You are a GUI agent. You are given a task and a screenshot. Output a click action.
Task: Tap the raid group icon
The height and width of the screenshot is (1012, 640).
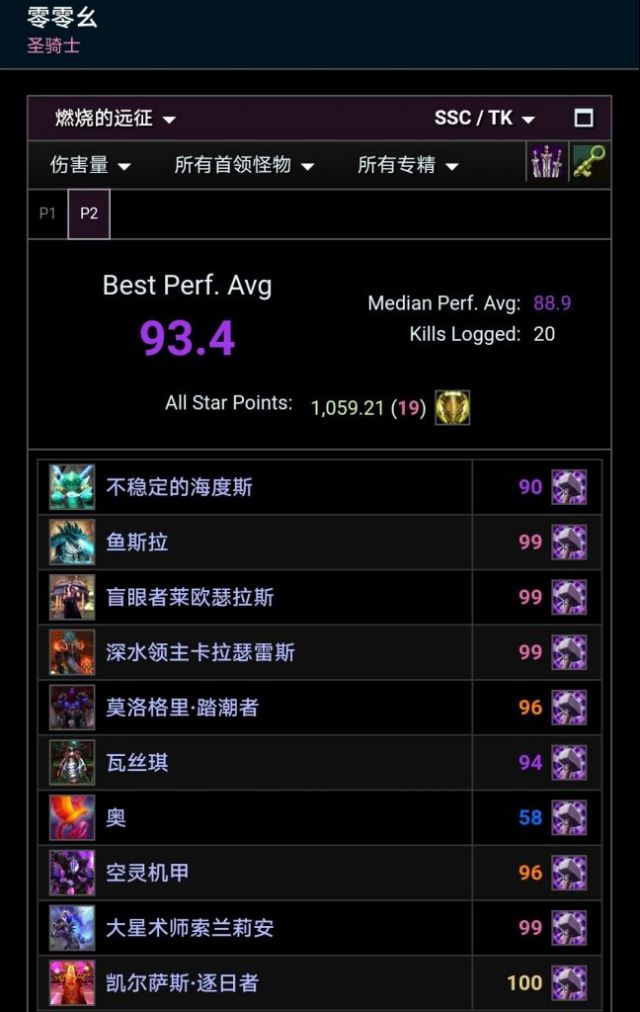coord(546,163)
